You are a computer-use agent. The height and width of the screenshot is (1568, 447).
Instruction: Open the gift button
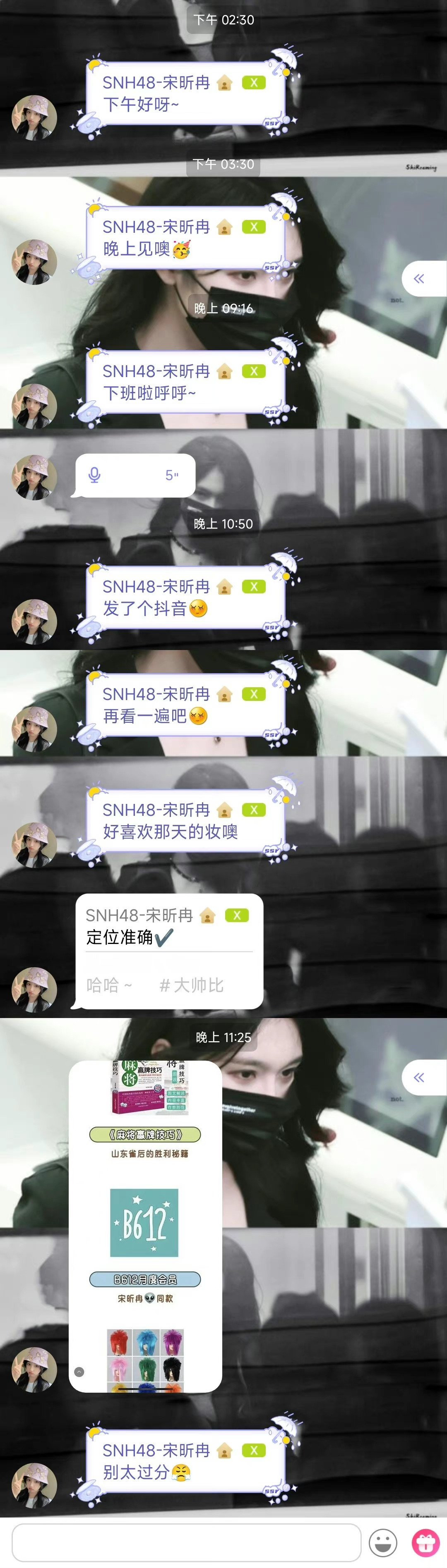point(426,1543)
